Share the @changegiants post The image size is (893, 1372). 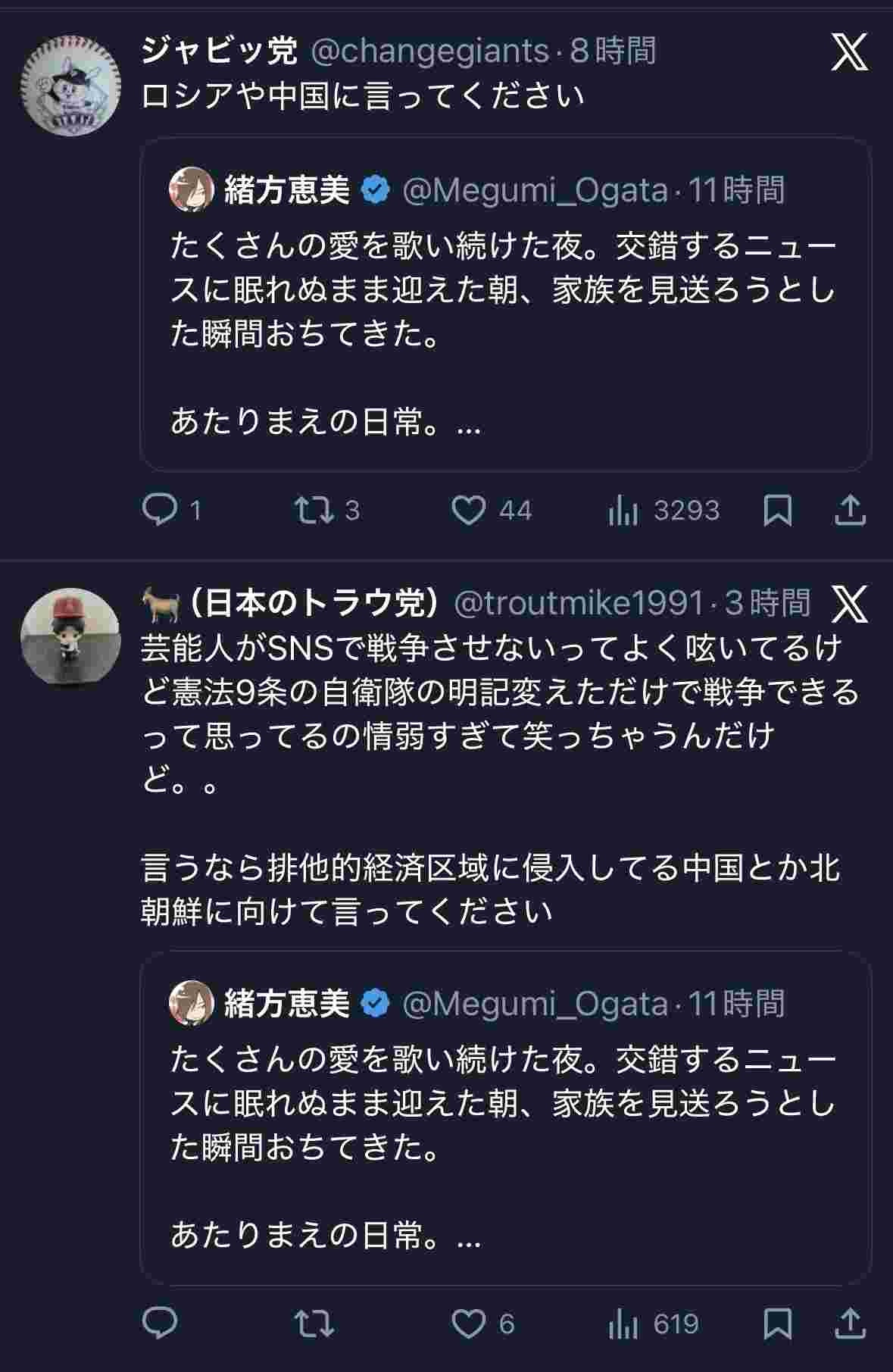point(850,511)
